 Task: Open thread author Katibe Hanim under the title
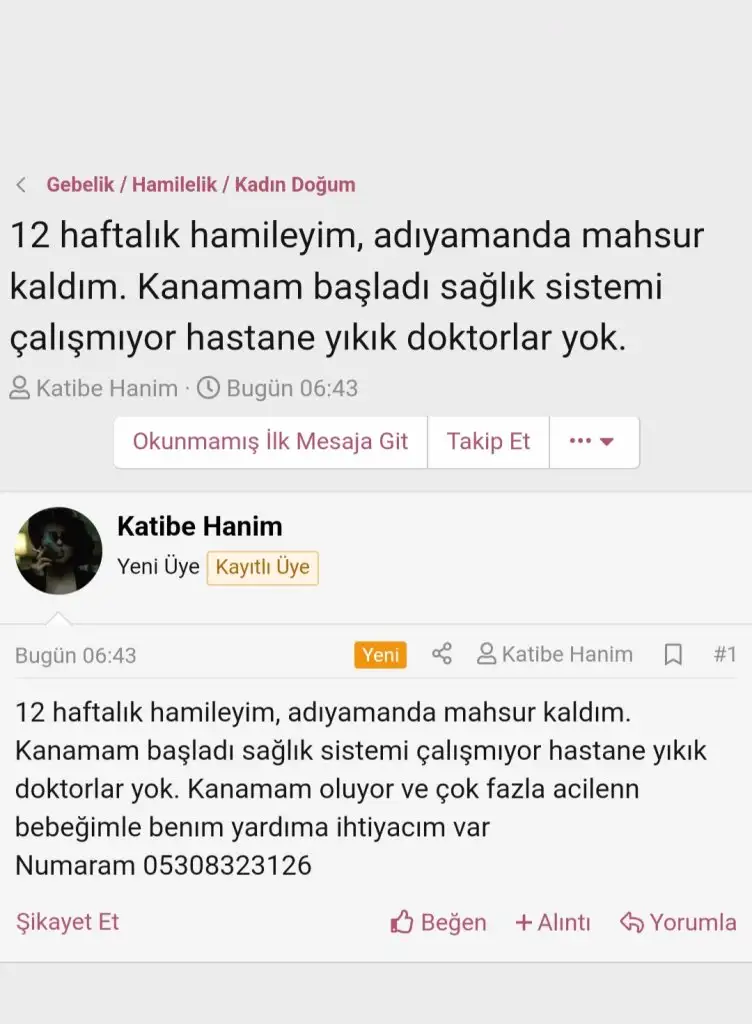click(106, 388)
